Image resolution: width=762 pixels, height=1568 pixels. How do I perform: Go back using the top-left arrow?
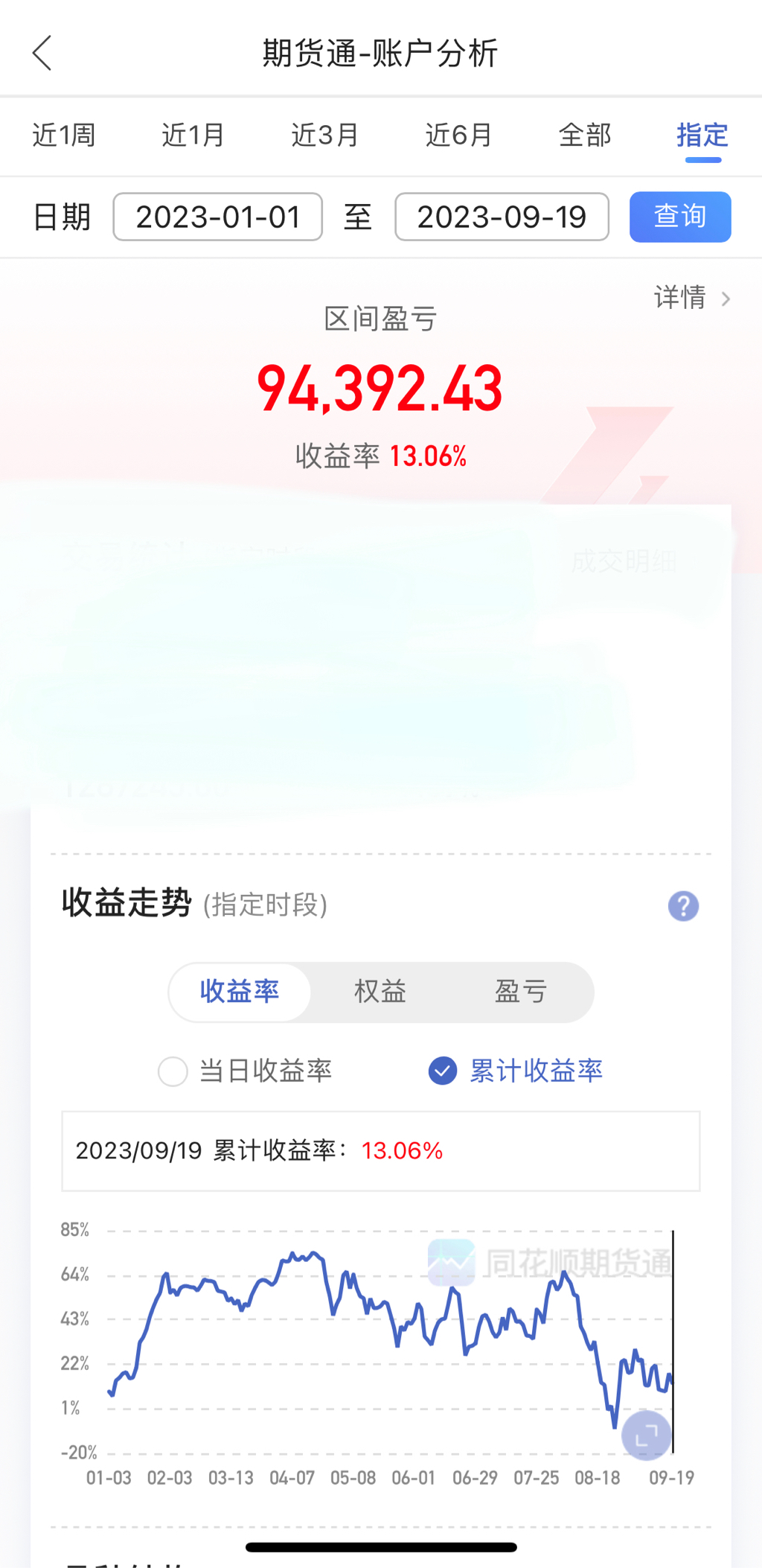pos(42,54)
